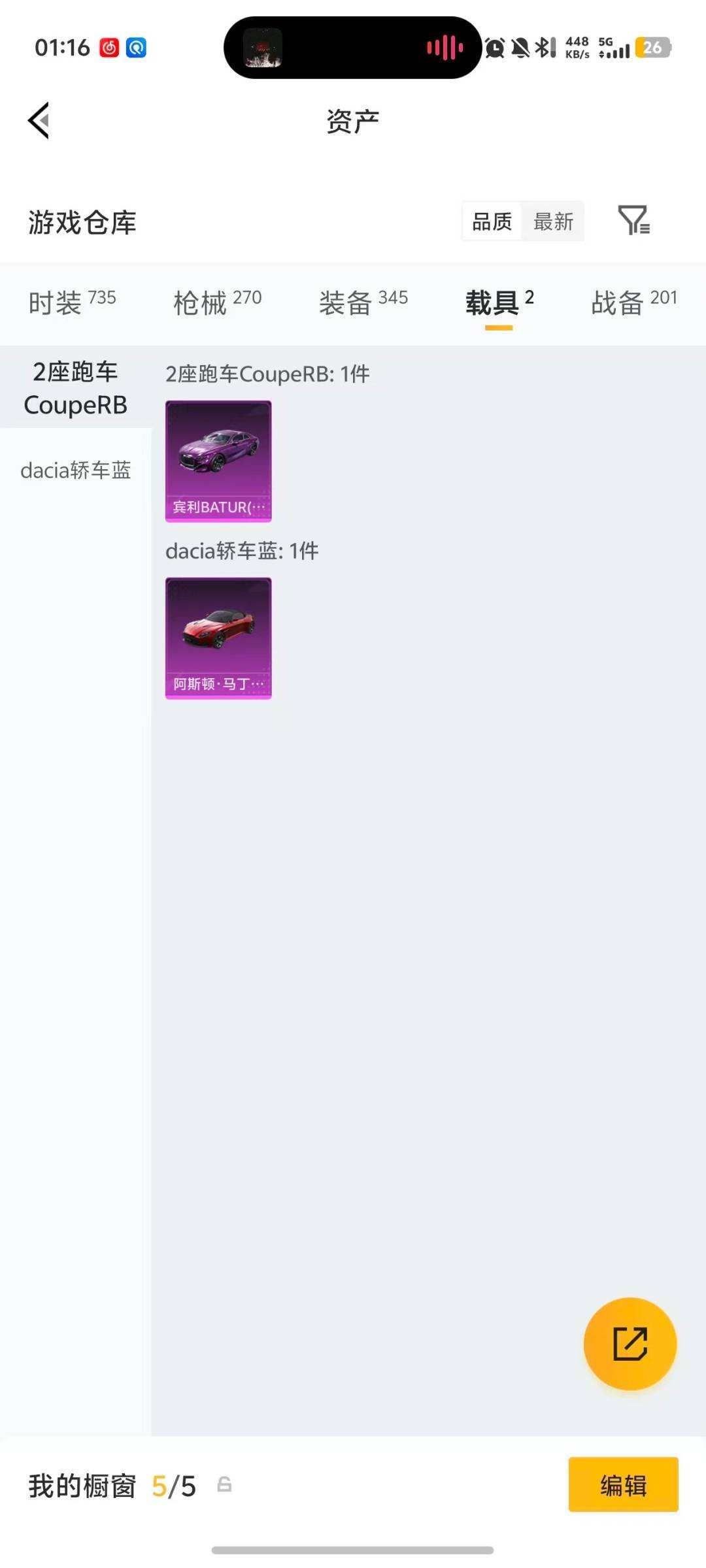Screen dimensions: 706x1568
Task: Tap the muted notifications status icon
Action: point(520,48)
